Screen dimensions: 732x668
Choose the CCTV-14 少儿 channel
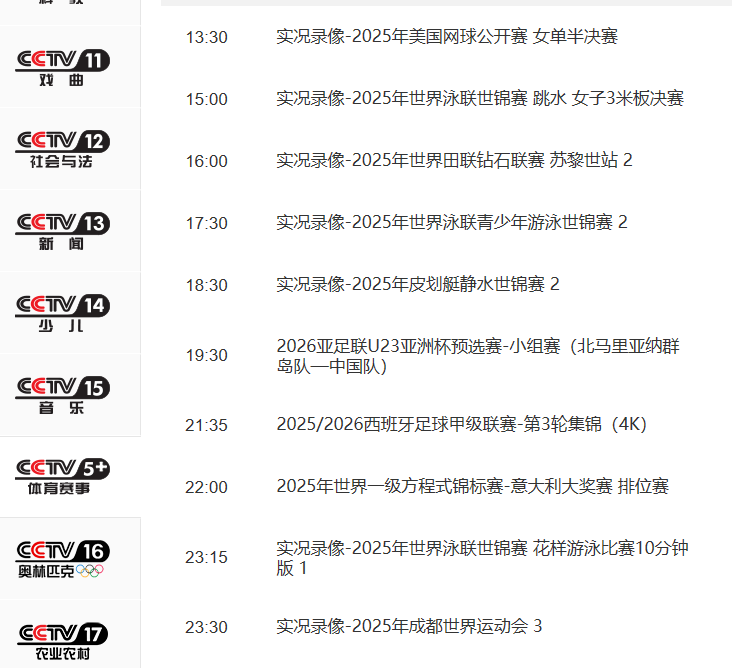tap(62, 314)
